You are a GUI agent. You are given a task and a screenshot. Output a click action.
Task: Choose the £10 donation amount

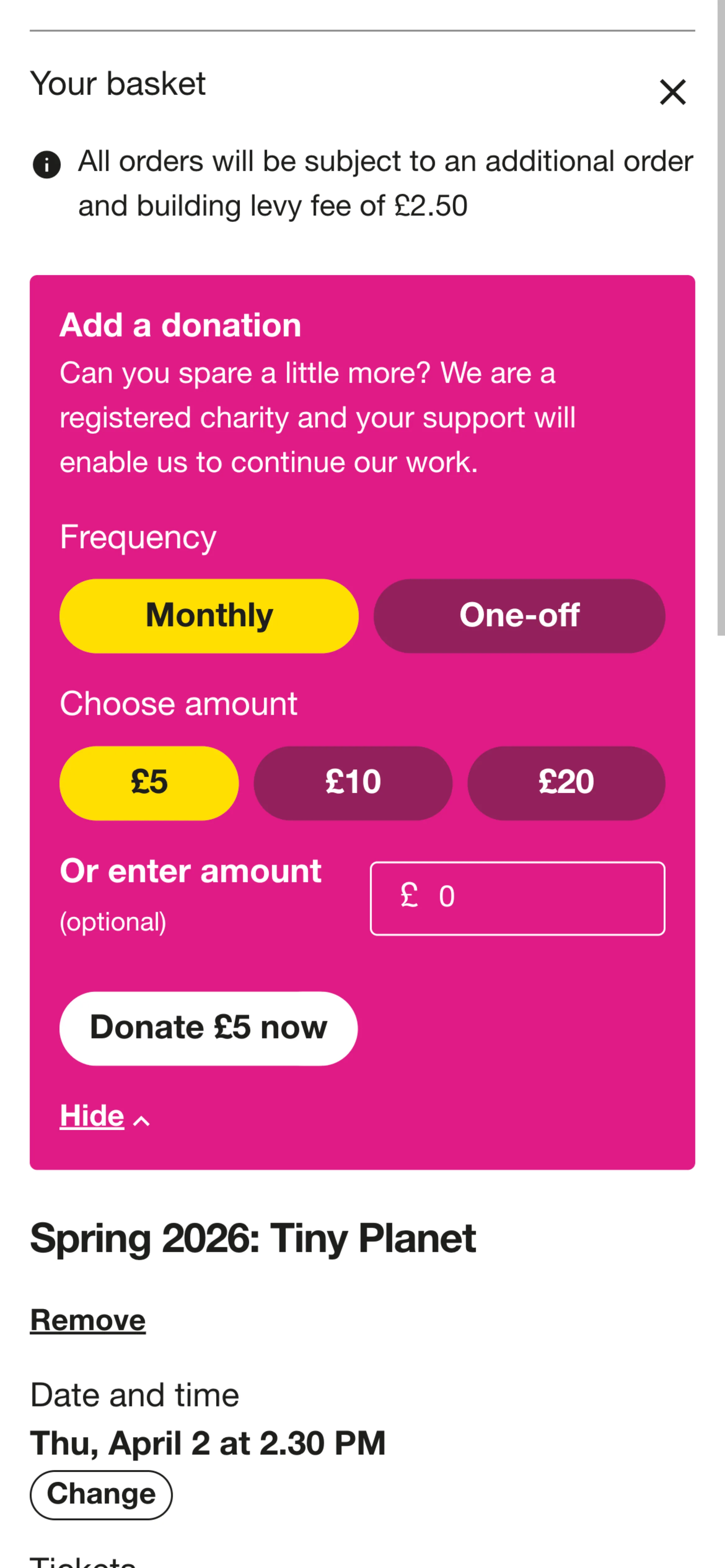pyautogui.click(x=353, y=783)
